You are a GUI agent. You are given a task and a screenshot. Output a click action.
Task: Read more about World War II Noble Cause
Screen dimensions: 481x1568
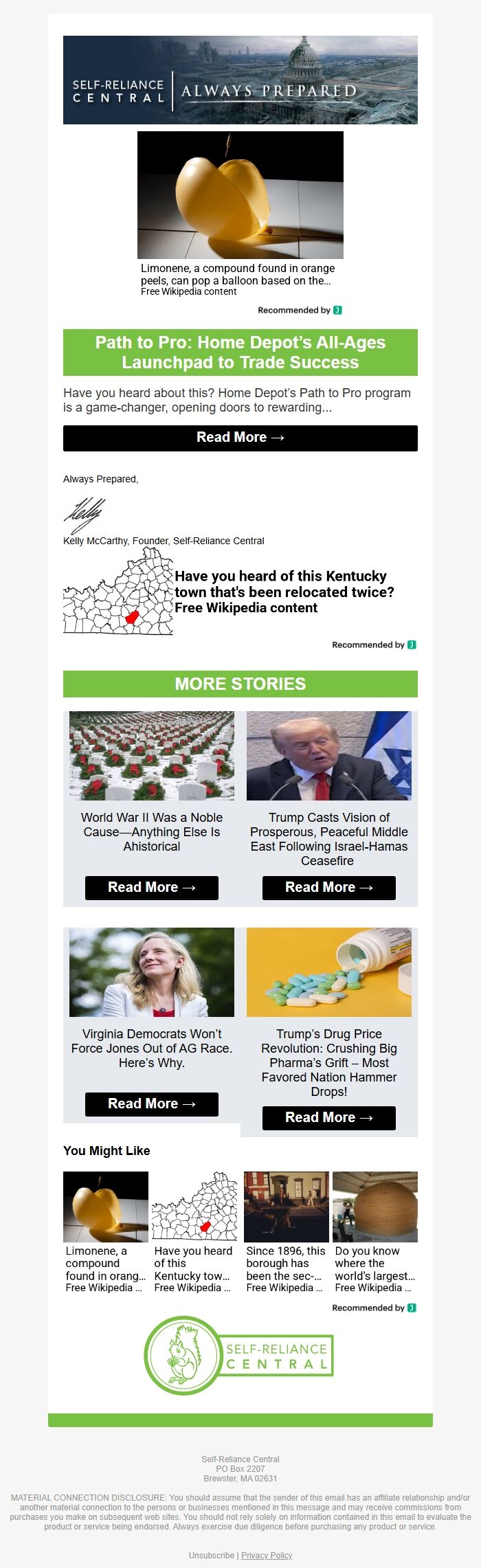pos(151,887)
